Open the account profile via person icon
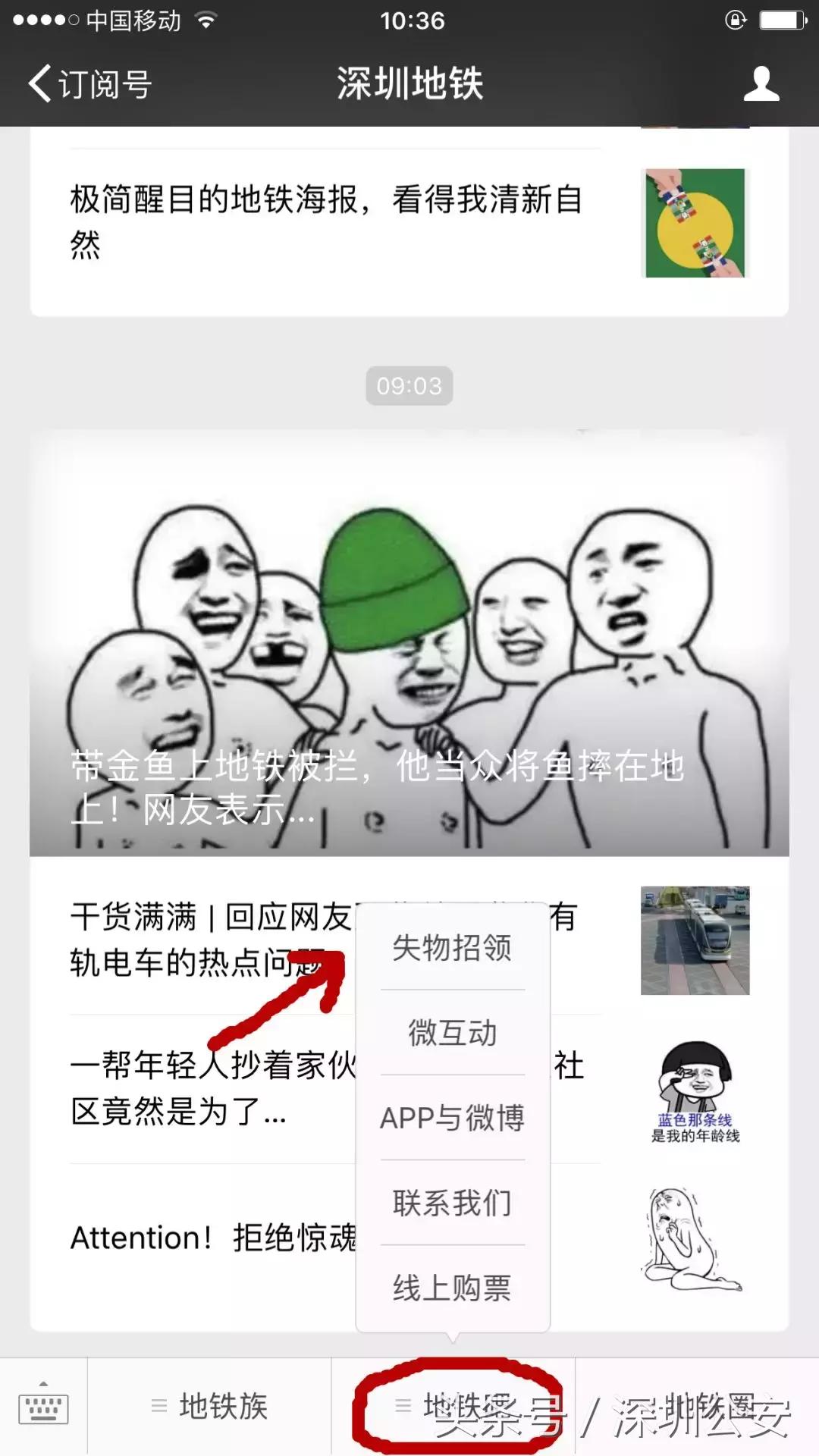The width and height of the screenshot is (819, 1456). (x=761, y=85)
